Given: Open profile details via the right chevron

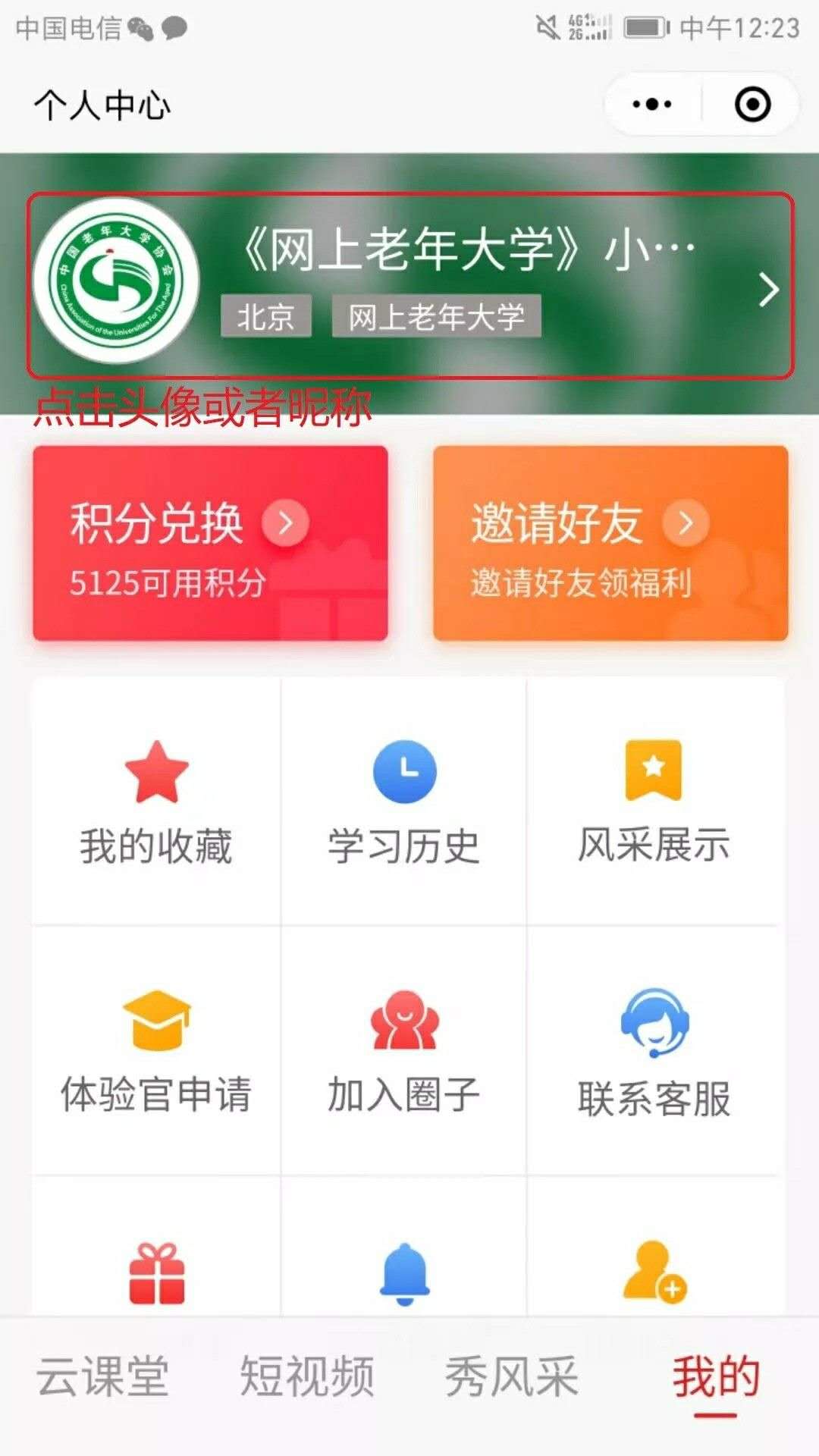Looking at the screenshot, I should click(768, 290).
